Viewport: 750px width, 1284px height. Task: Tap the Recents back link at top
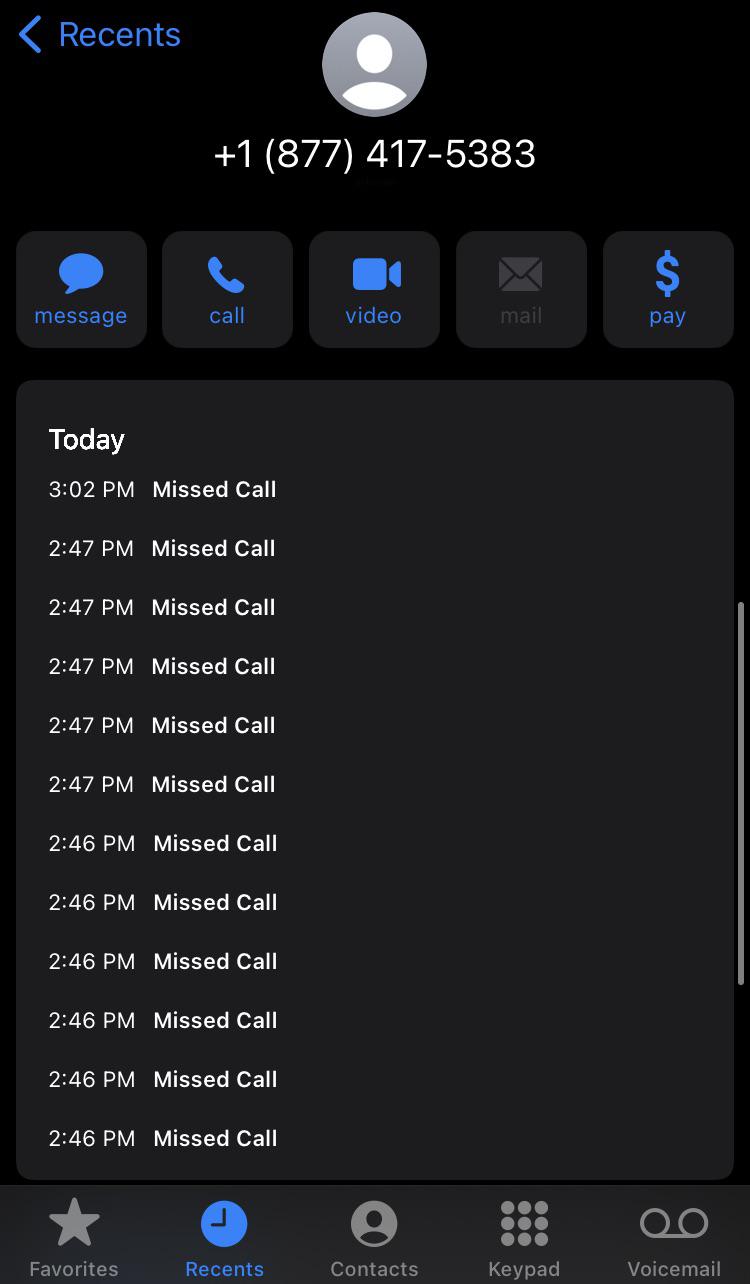point(120,34)
